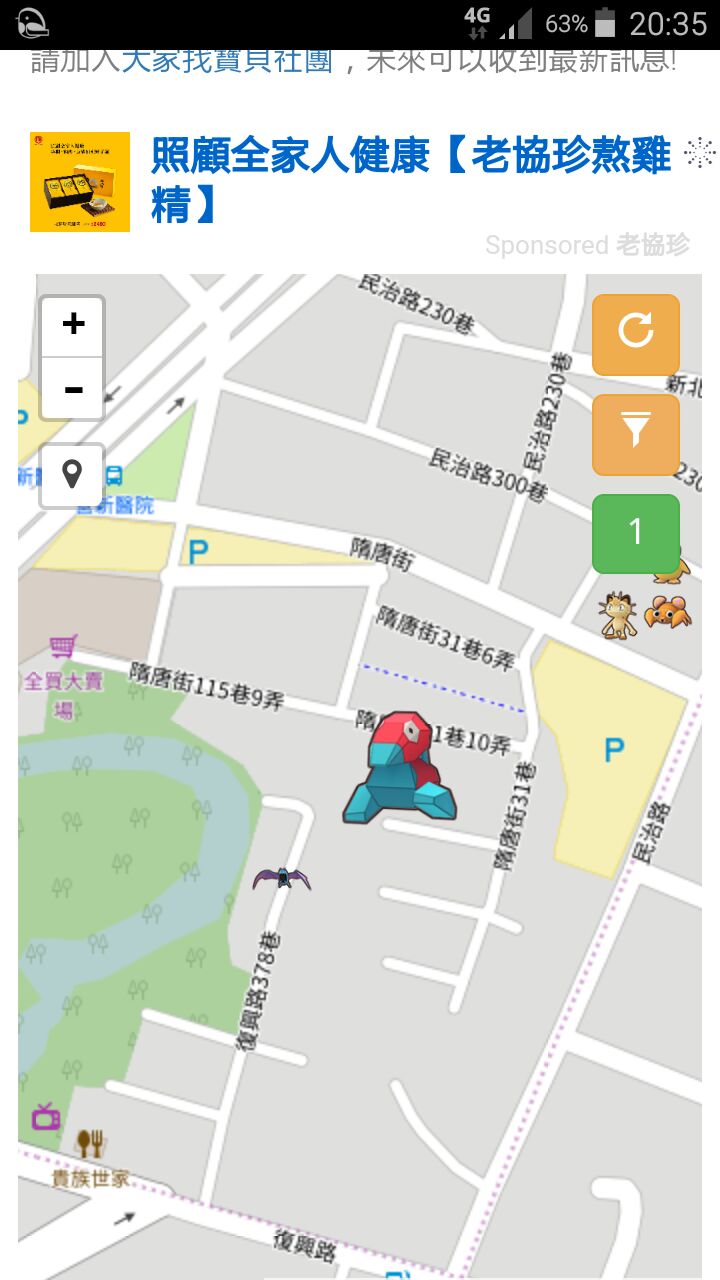Tap the green button labeled 1

[x=636, y=533]
